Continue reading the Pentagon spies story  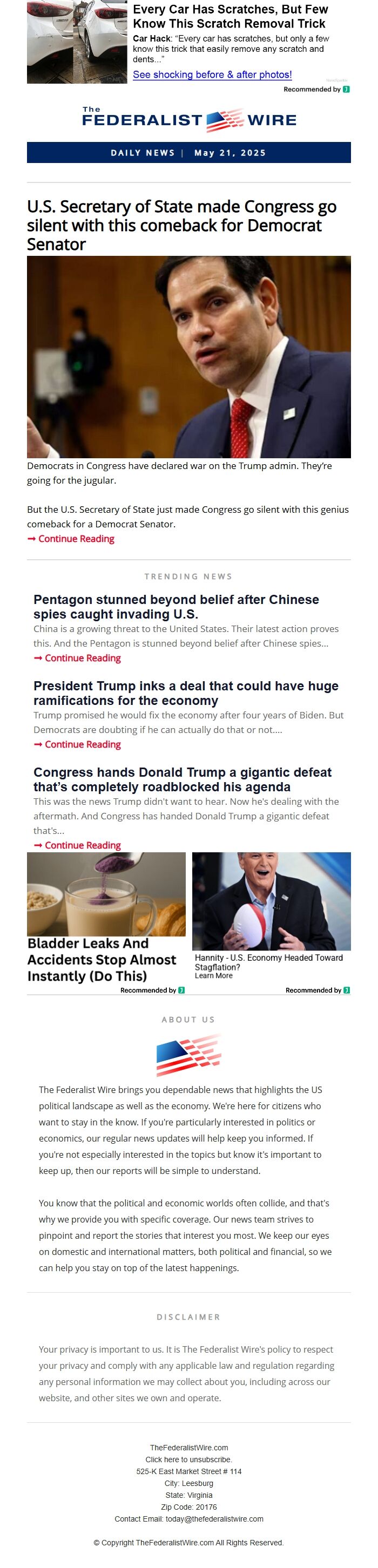pyautogui.click(x=82, y=658)
